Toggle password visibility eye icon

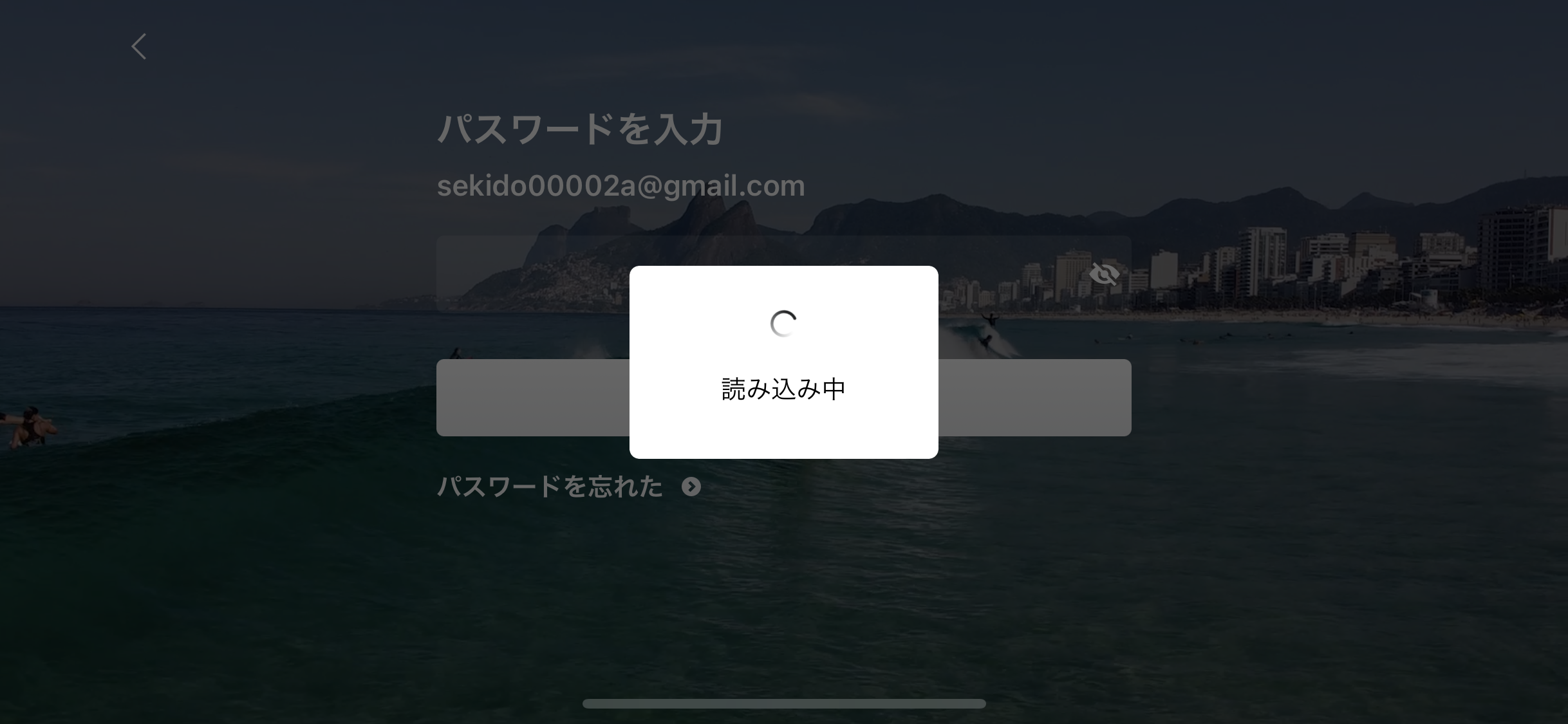click(x=1104, y=275)
